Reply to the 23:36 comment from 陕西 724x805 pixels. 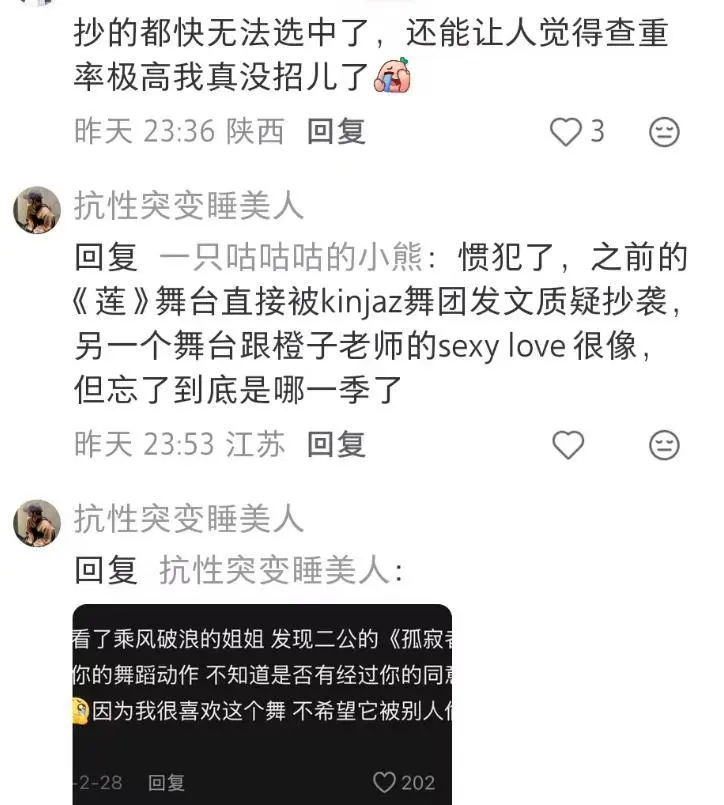click(x=336, y=131)
